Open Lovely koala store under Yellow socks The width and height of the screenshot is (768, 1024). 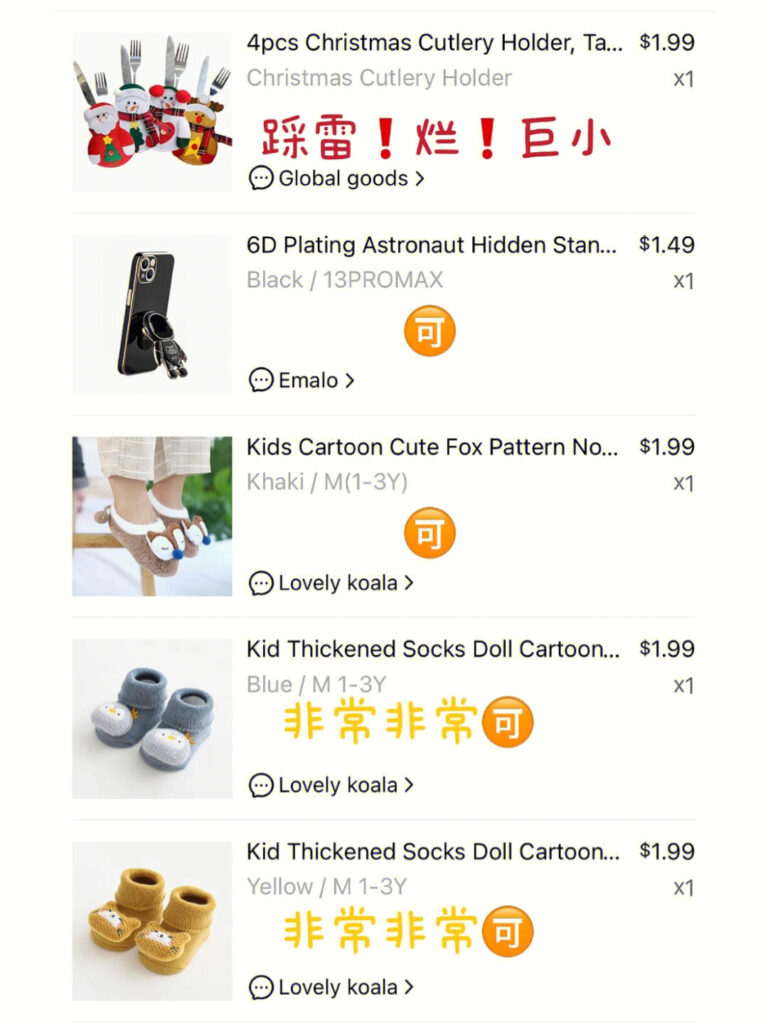(x=331, y=987)
